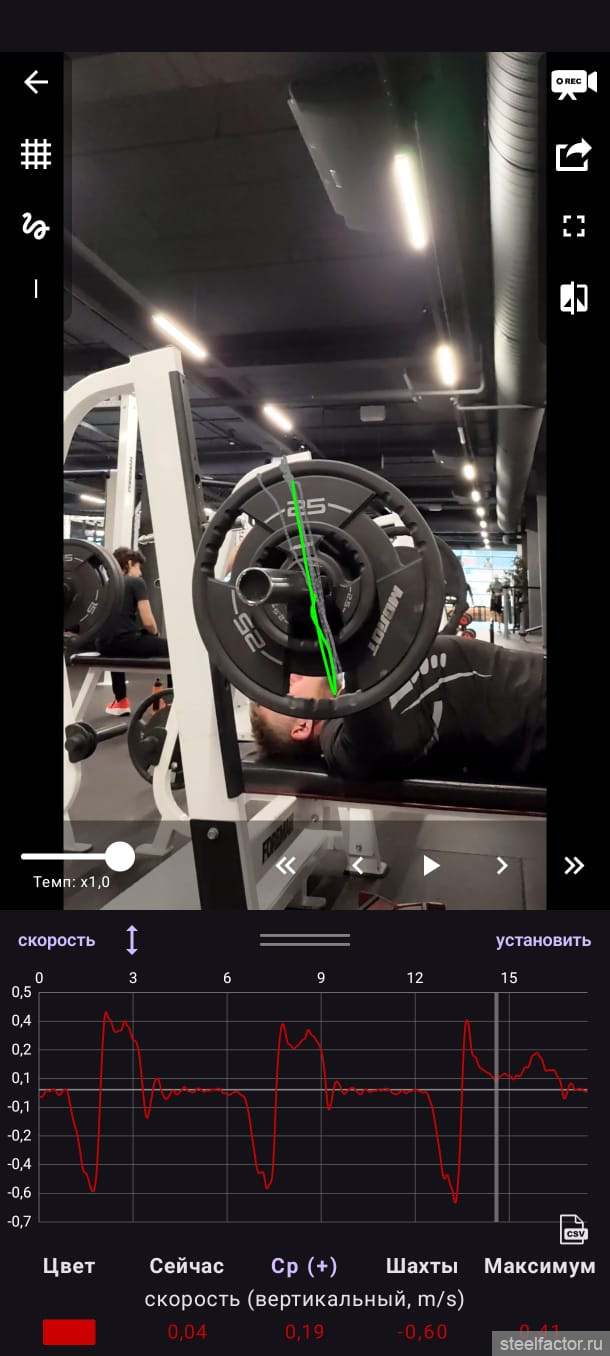Screen dimensions: 610x1356
Task: Share the analyzed video
Action: pos(573,156)
